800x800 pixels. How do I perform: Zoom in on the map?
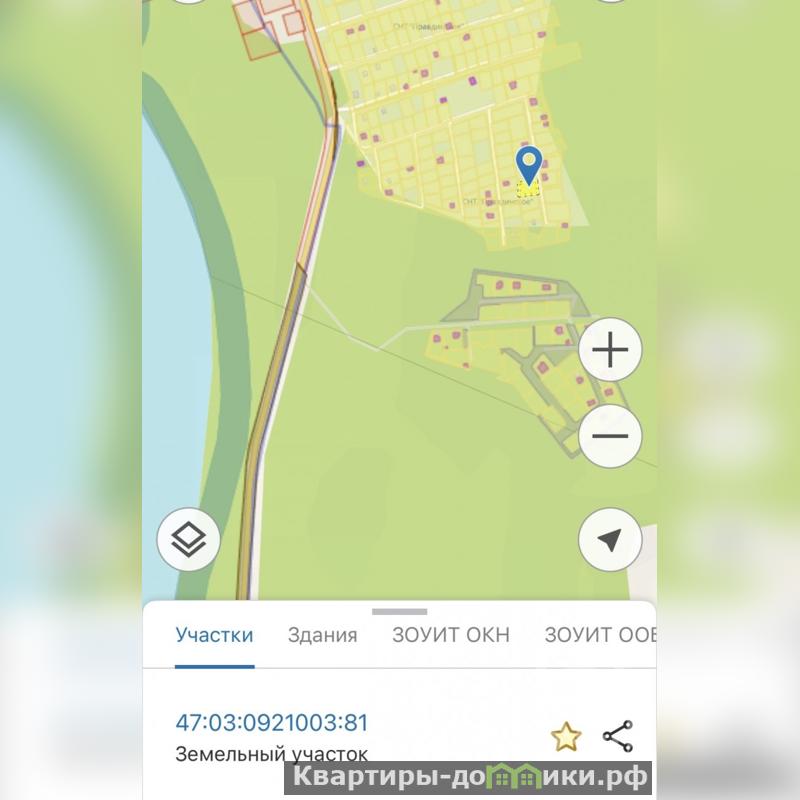[x=610, y=350]
